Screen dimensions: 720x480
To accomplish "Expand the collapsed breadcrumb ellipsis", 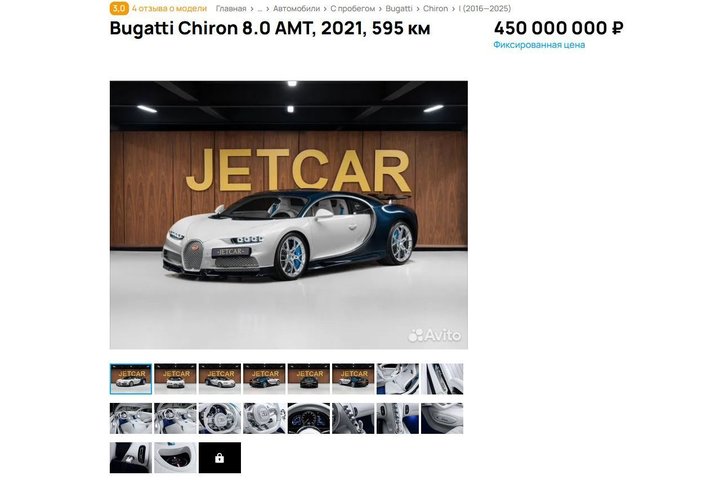I will point(260,8).
